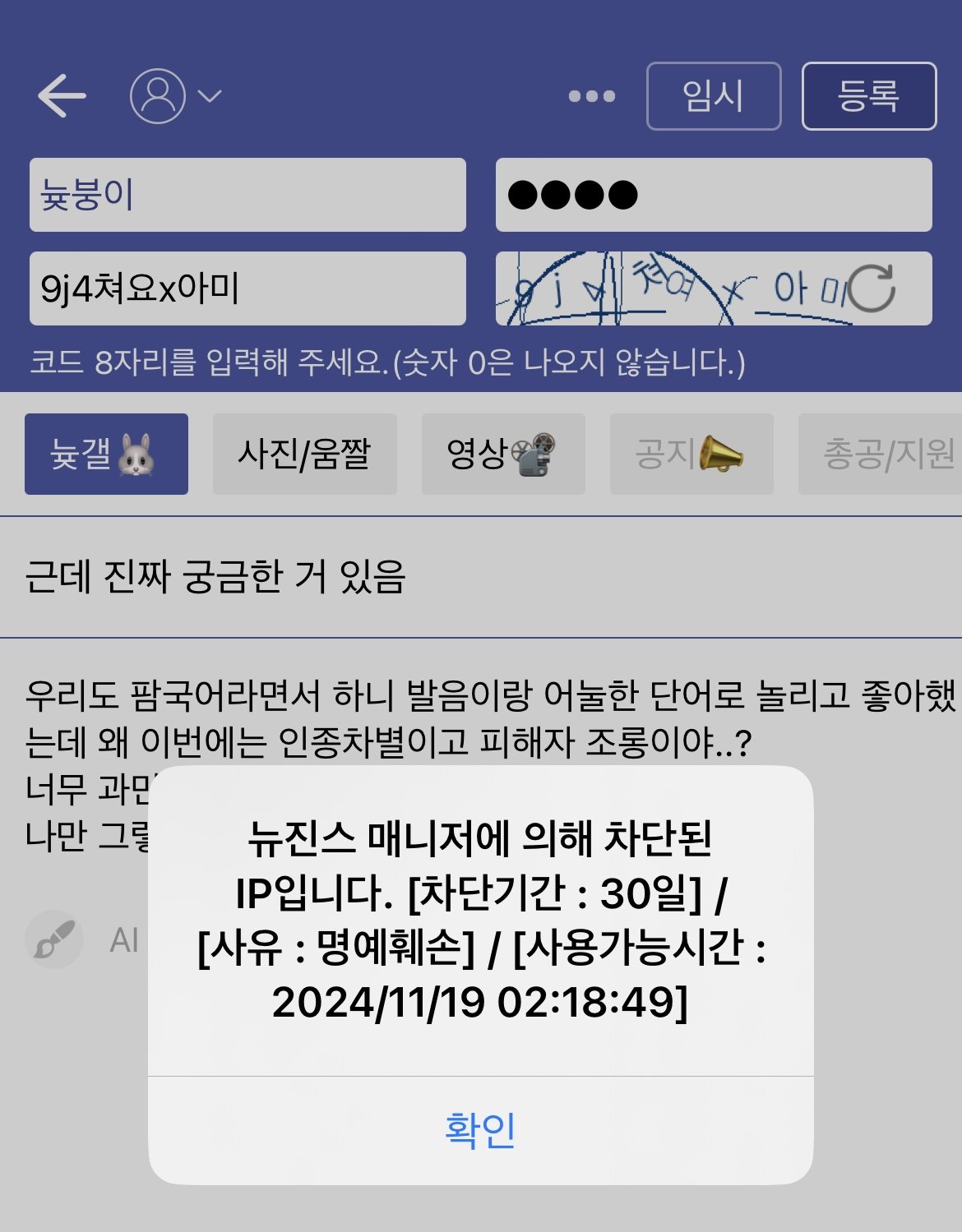This screenshot has height=1232, width=962.
Task: Select the 영상 category chip
Action: 502,455
